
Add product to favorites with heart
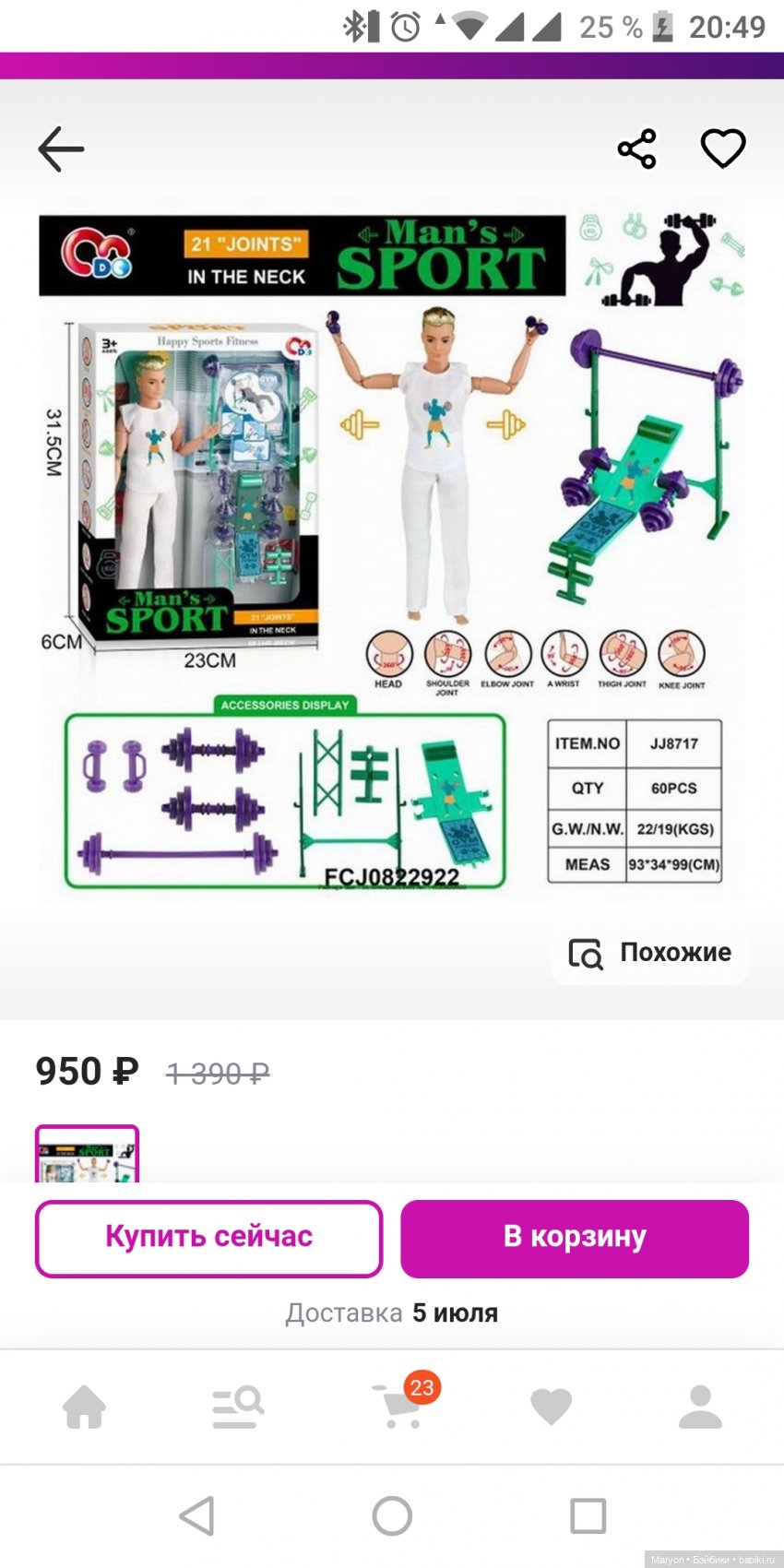[x=722, y=148]
